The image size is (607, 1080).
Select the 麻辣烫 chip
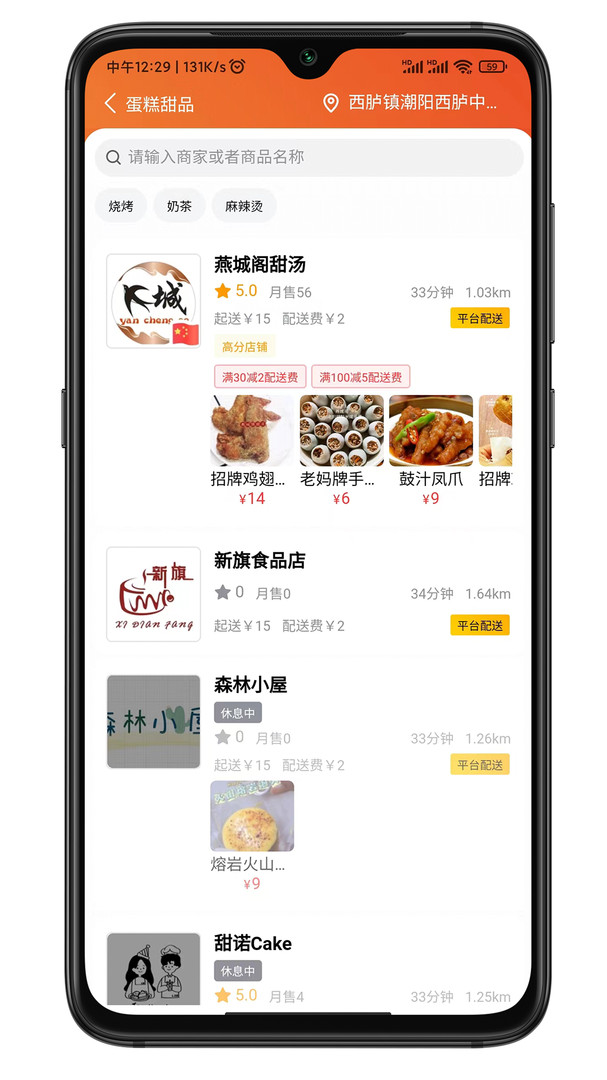[244, 206]
